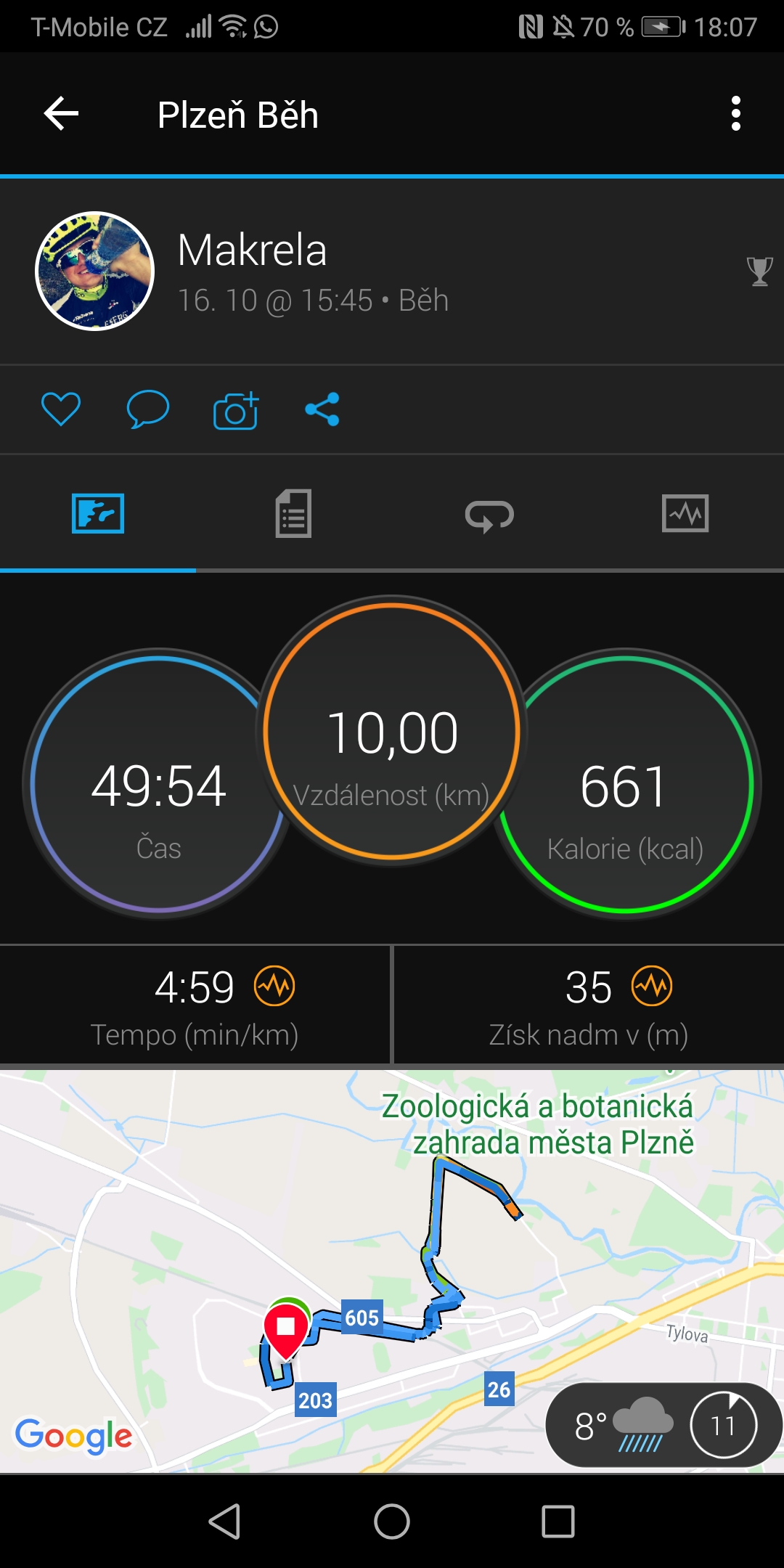The height and width of the screenshot is (1568, 784).
Task: Tap the system home button
Action: 392,1522
